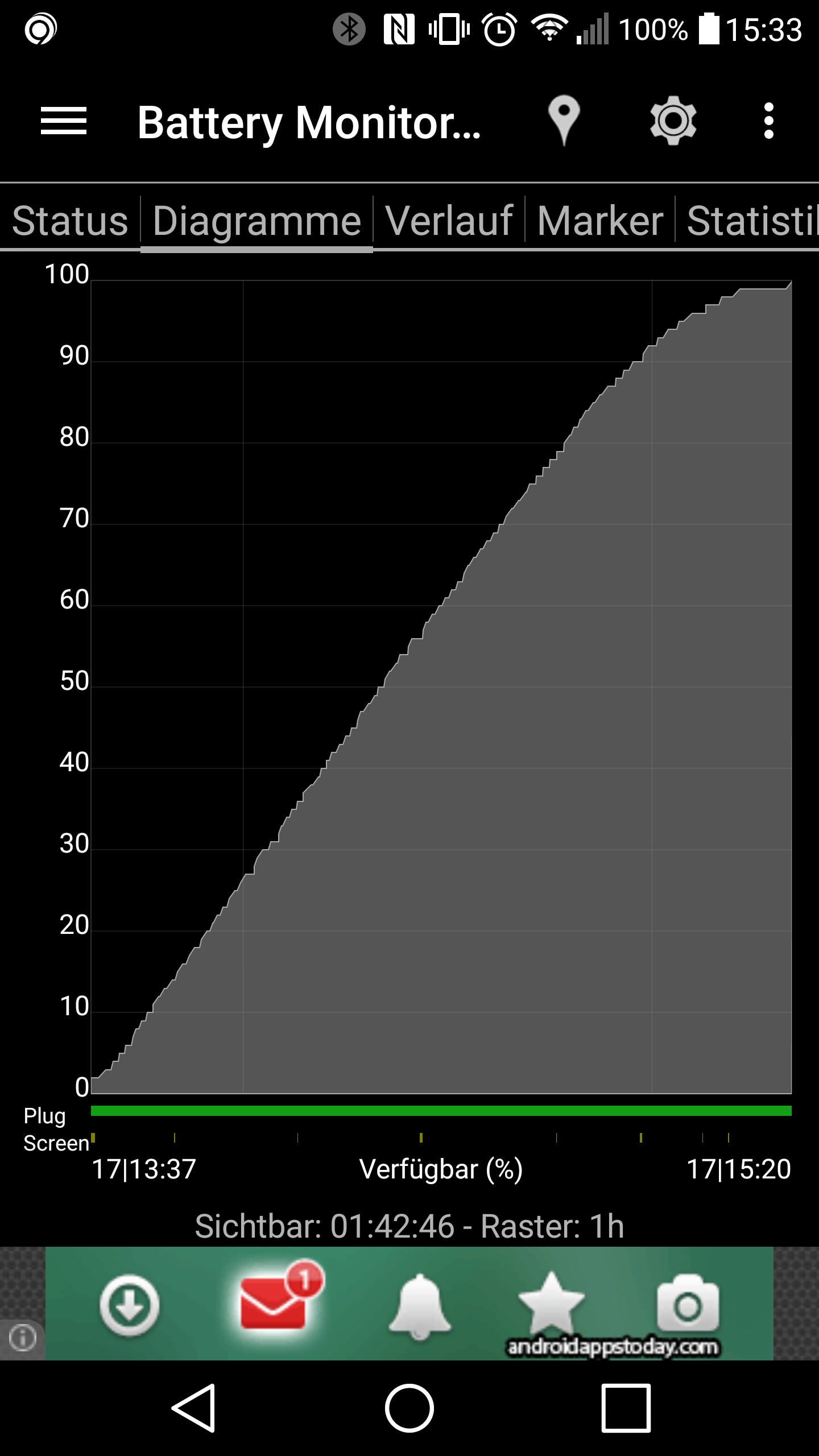
Task: Switch to the Status tab
Action: click(70, 221)
